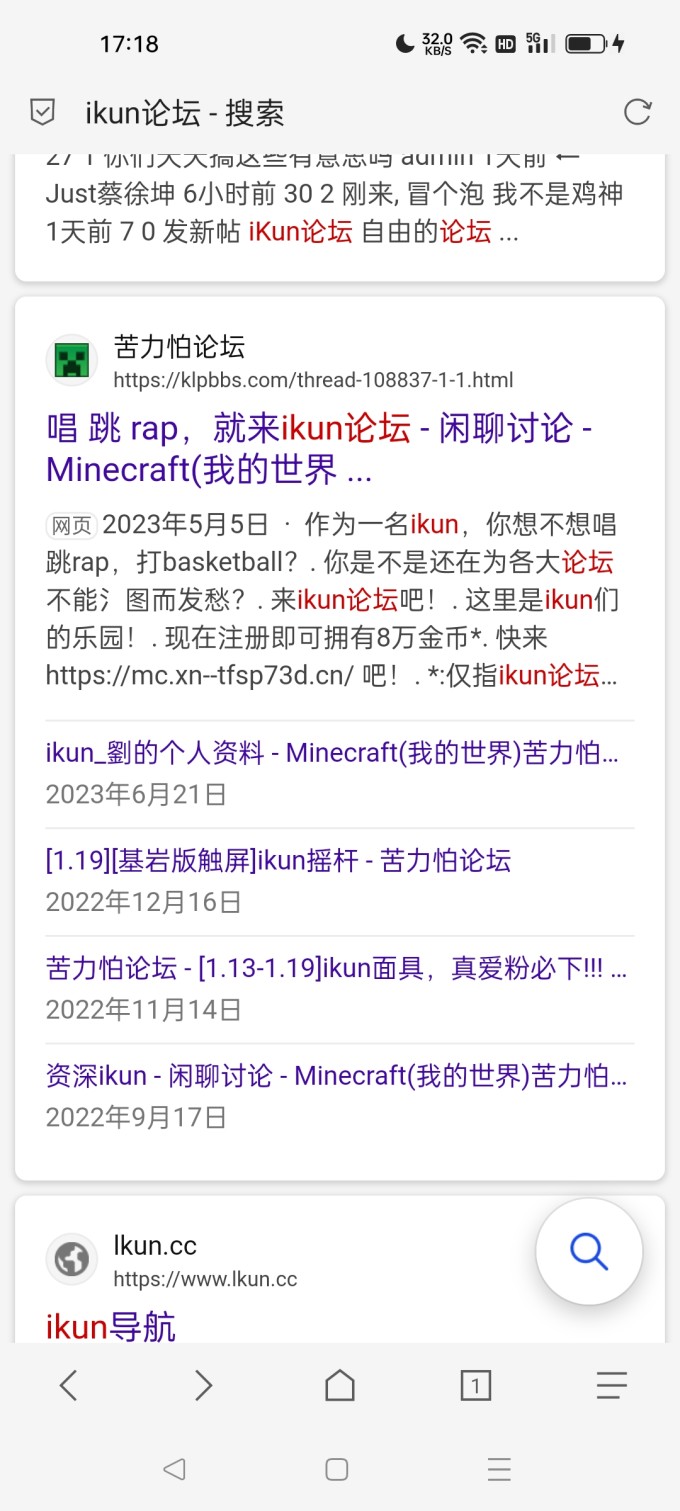Go back to the previous page in browser
The image size is (680, 1511).
(68, 1385)
